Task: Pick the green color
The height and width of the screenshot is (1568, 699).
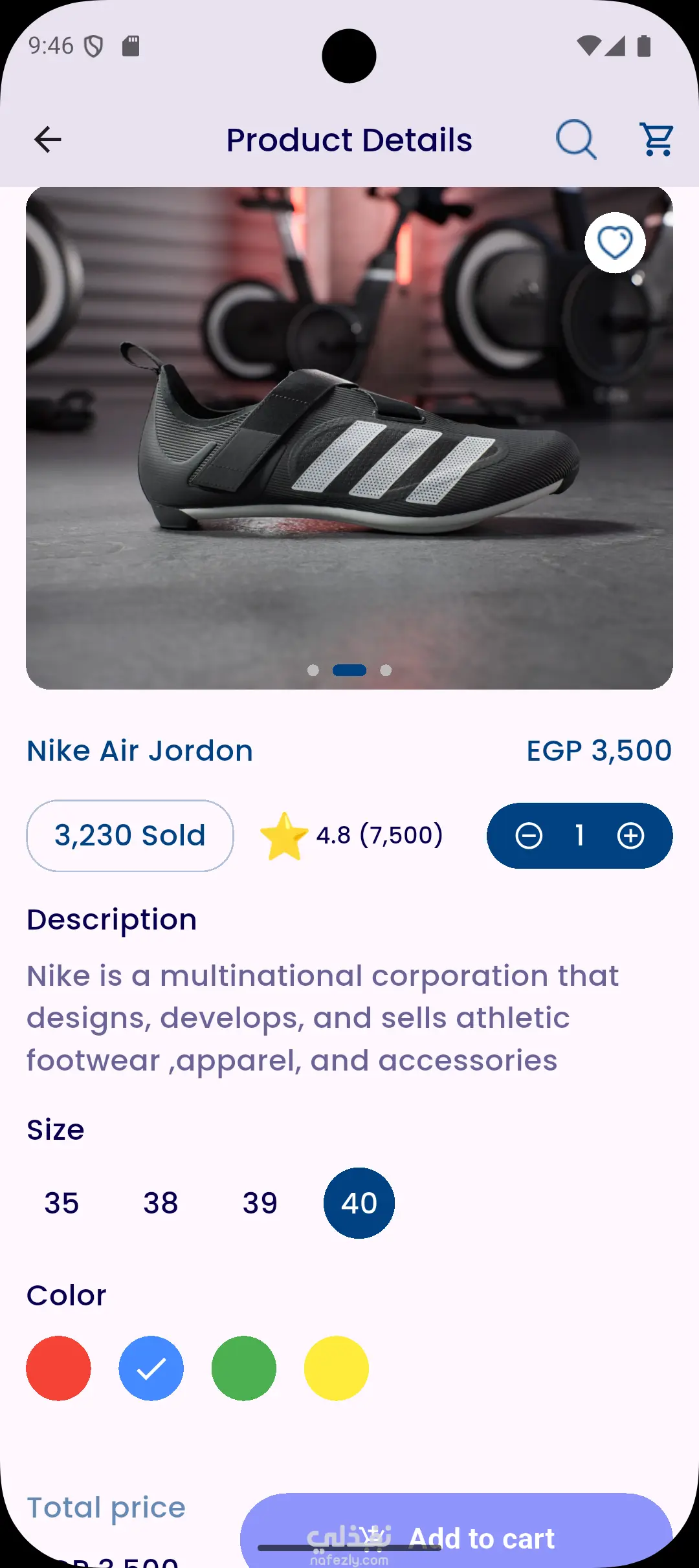Action: click(x=244, y=1368)
